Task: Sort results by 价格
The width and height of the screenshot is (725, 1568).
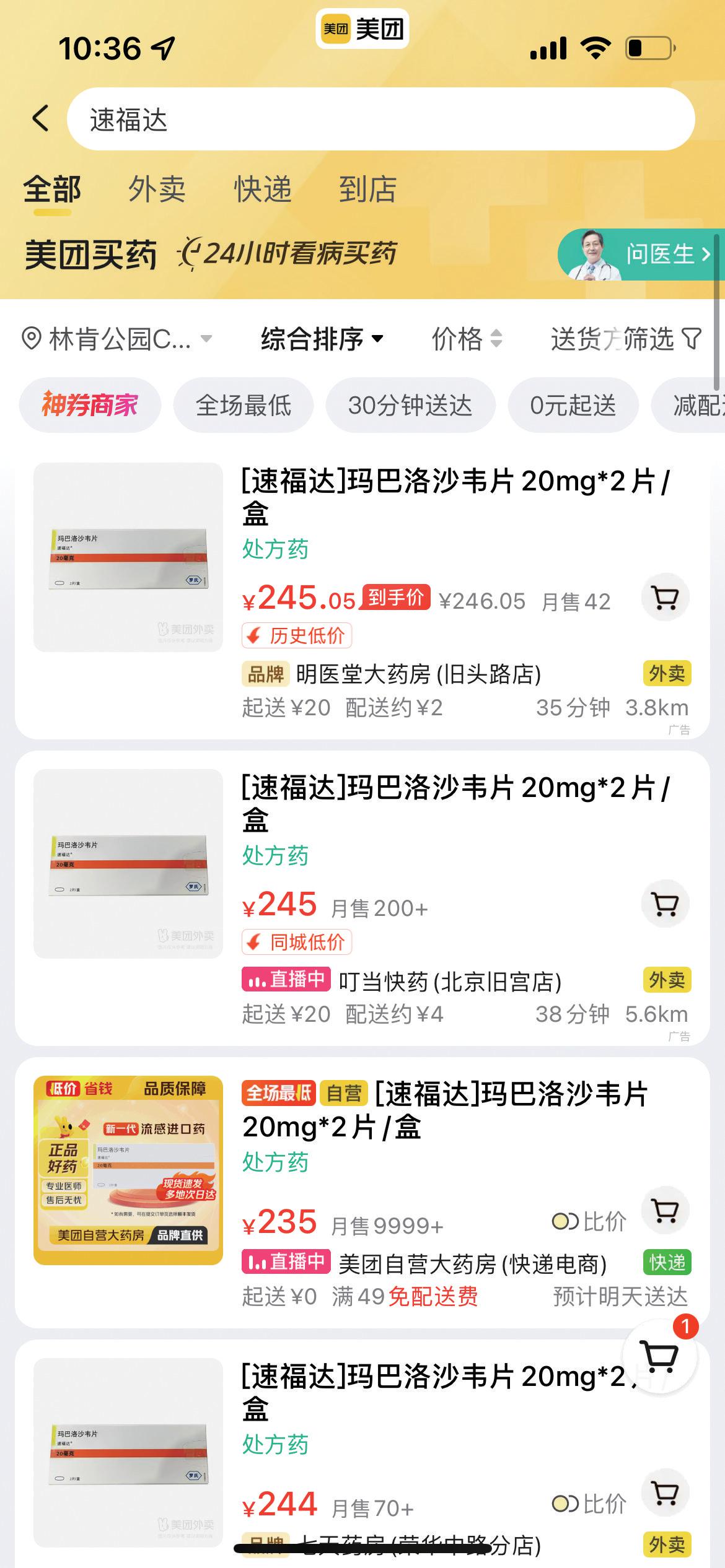Action: pos(467,339)
